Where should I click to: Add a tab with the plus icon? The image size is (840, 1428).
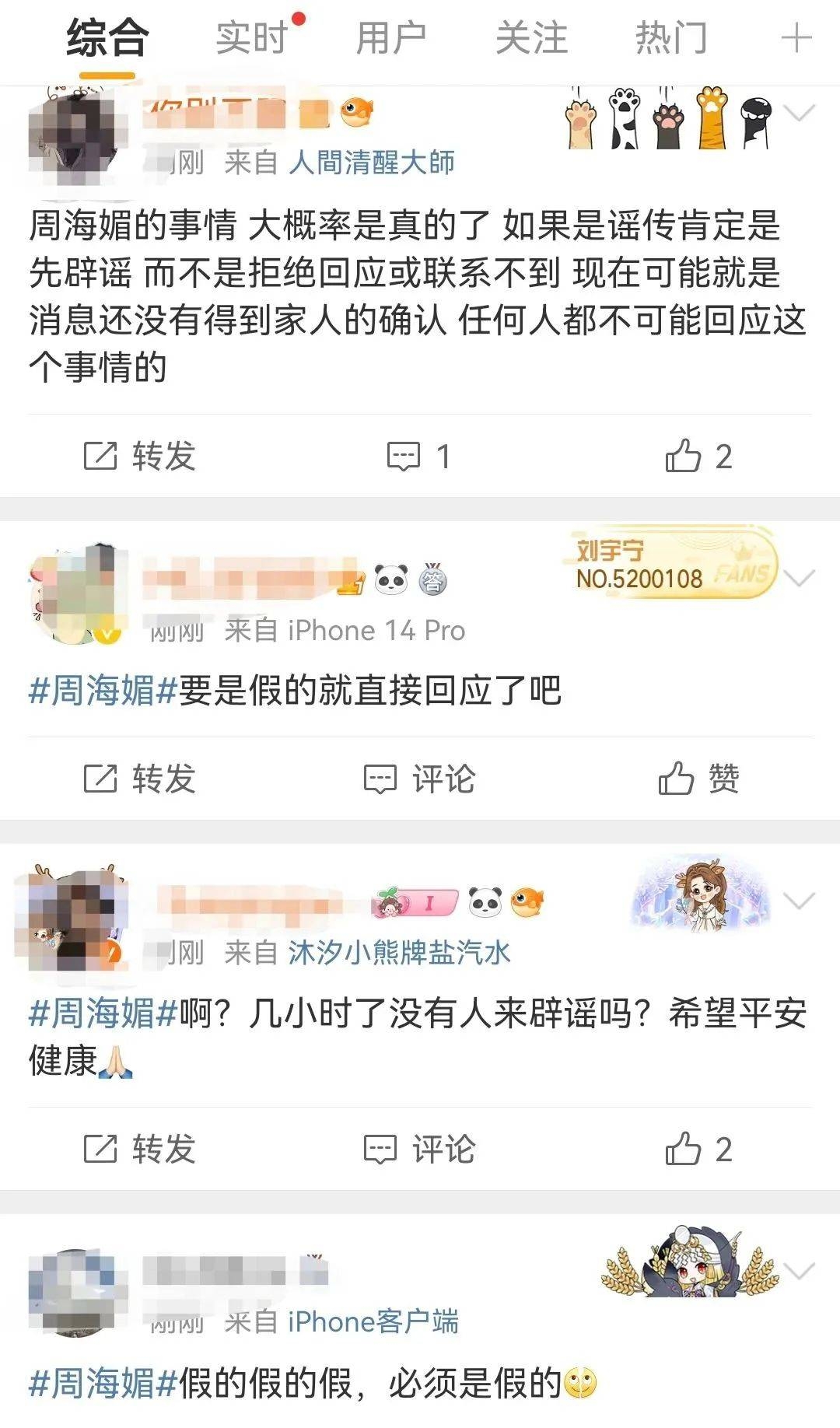[796, 37]
